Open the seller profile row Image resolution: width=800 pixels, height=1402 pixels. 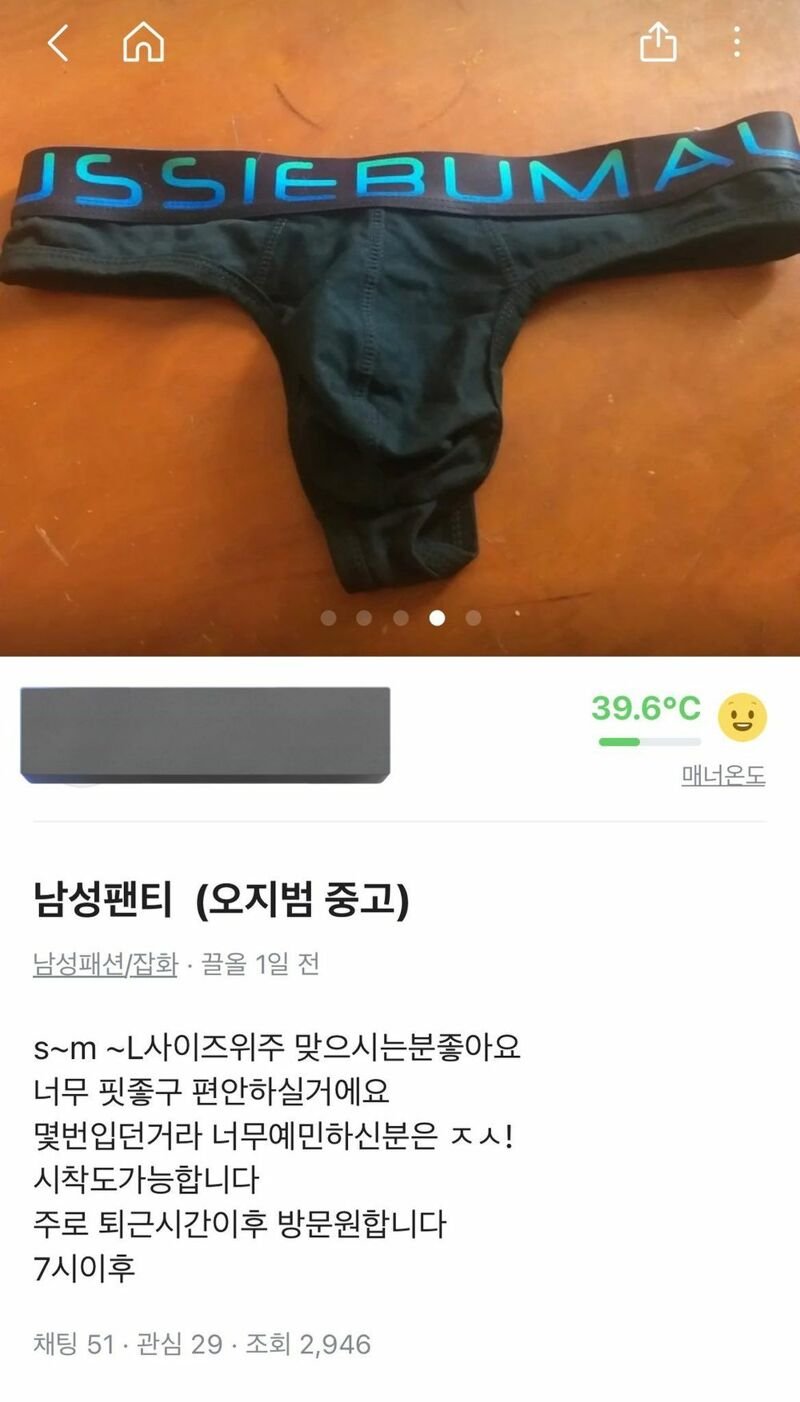[x=205, y=735]
